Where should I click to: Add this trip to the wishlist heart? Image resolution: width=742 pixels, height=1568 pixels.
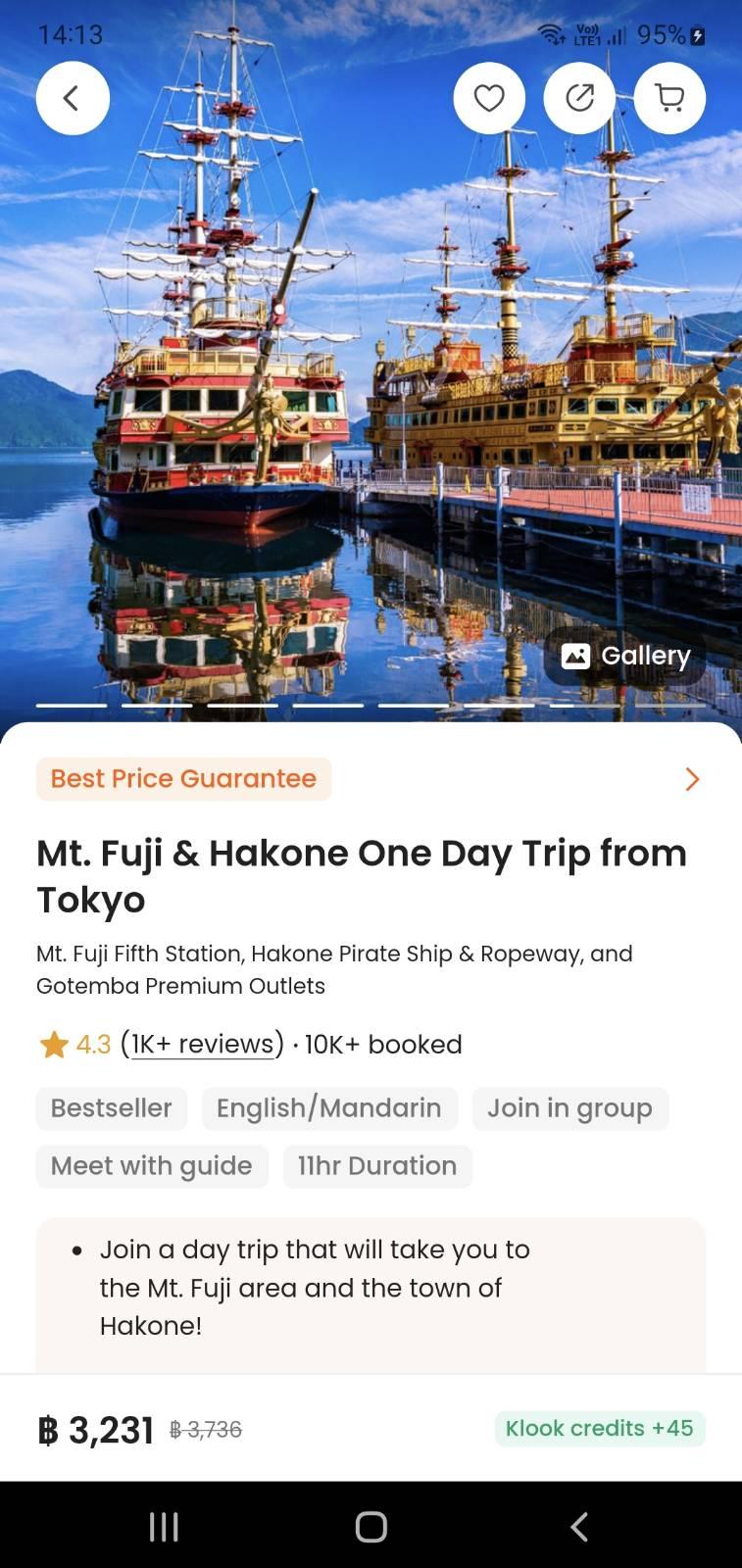[x=489, y=98]
